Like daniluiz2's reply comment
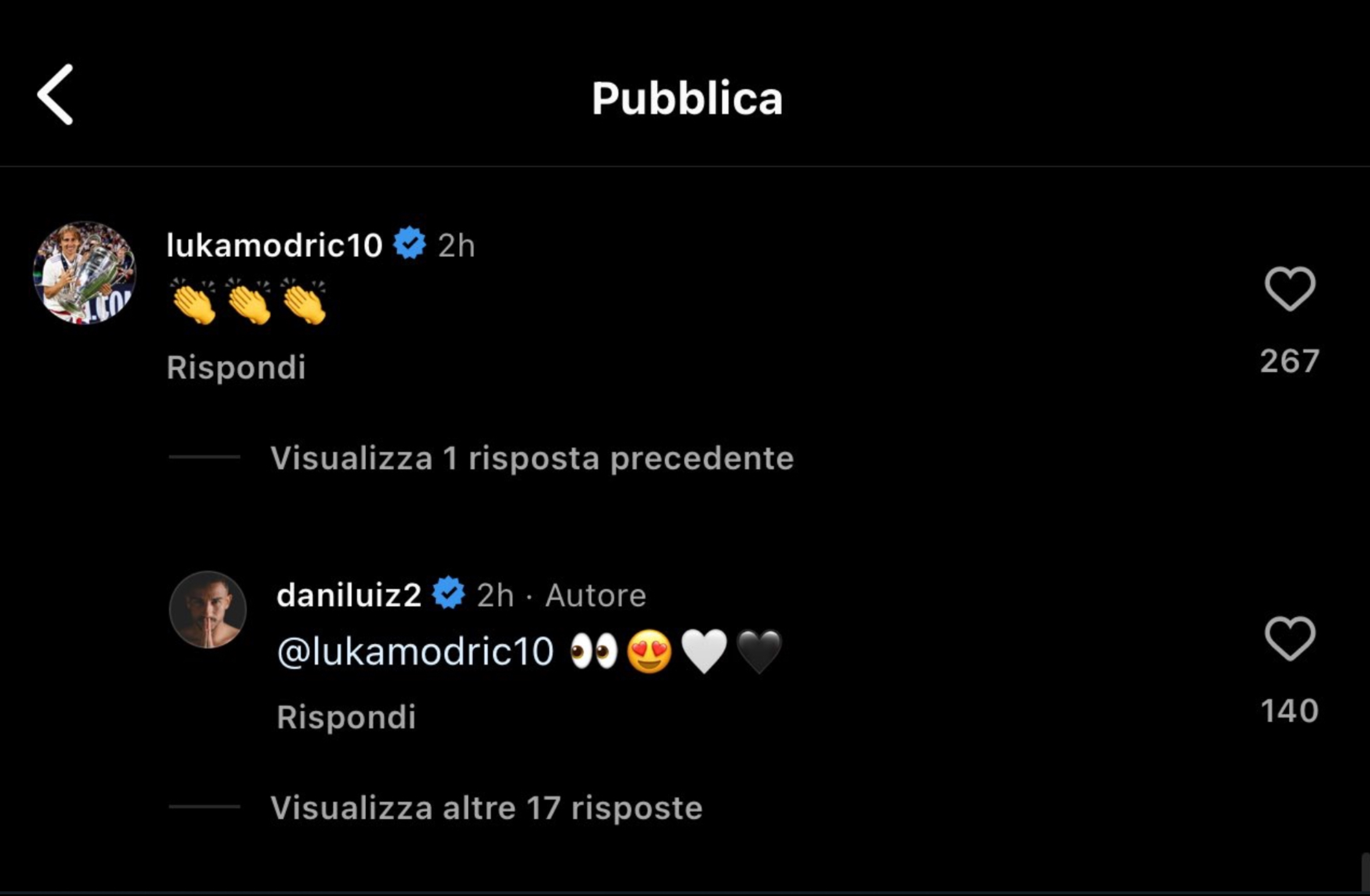 (x=1289, y=638)
